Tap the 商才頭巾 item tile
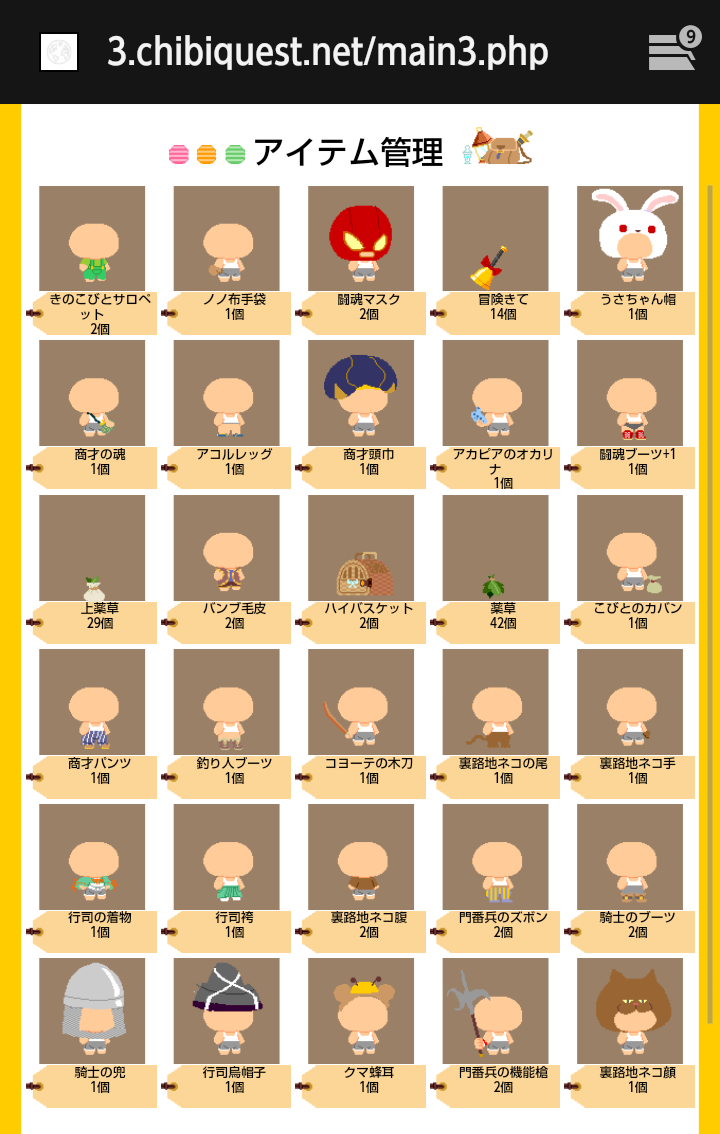Viewport: 720px width, 1134px height. (x=361, y=393)
